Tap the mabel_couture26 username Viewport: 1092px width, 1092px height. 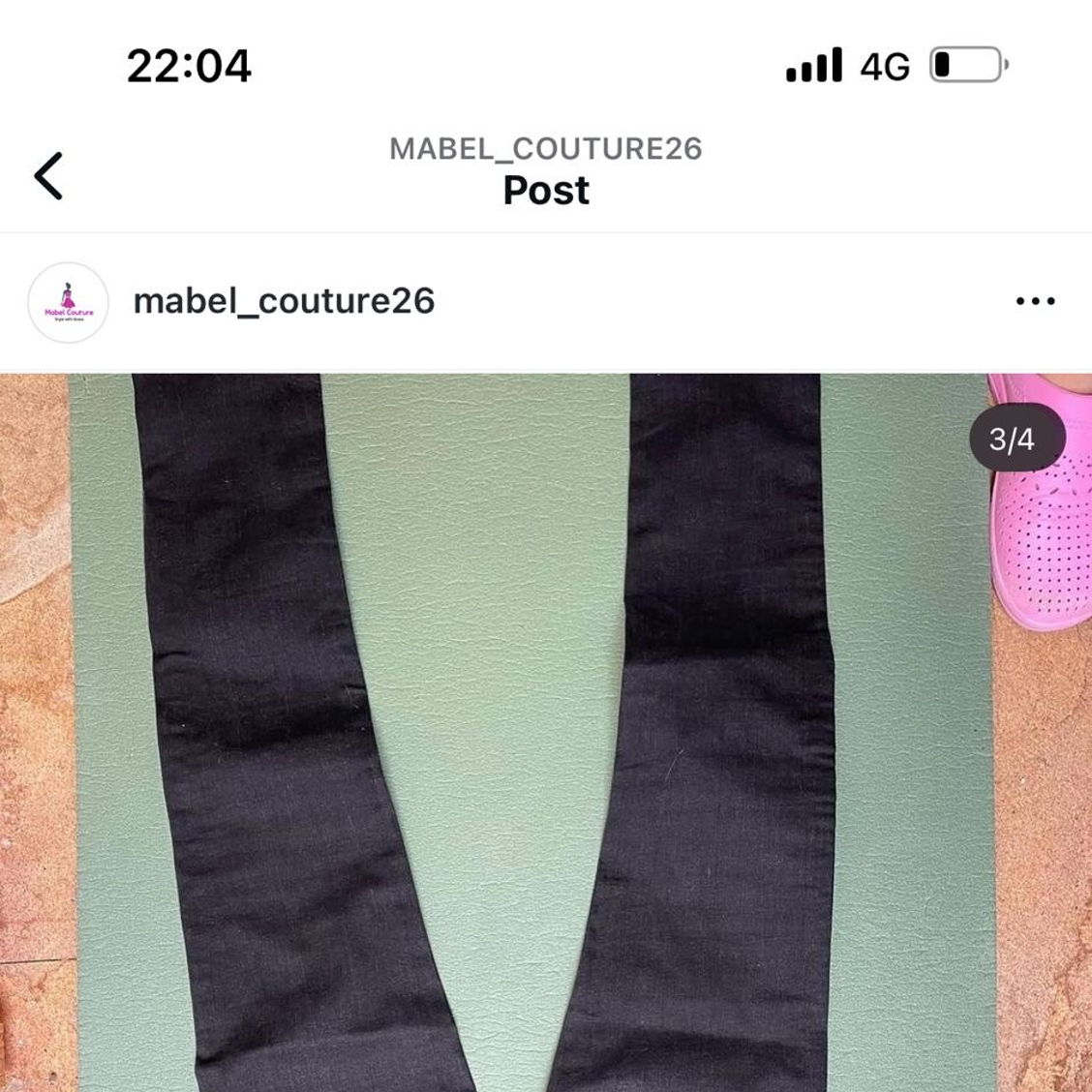(x=284, y=301)
